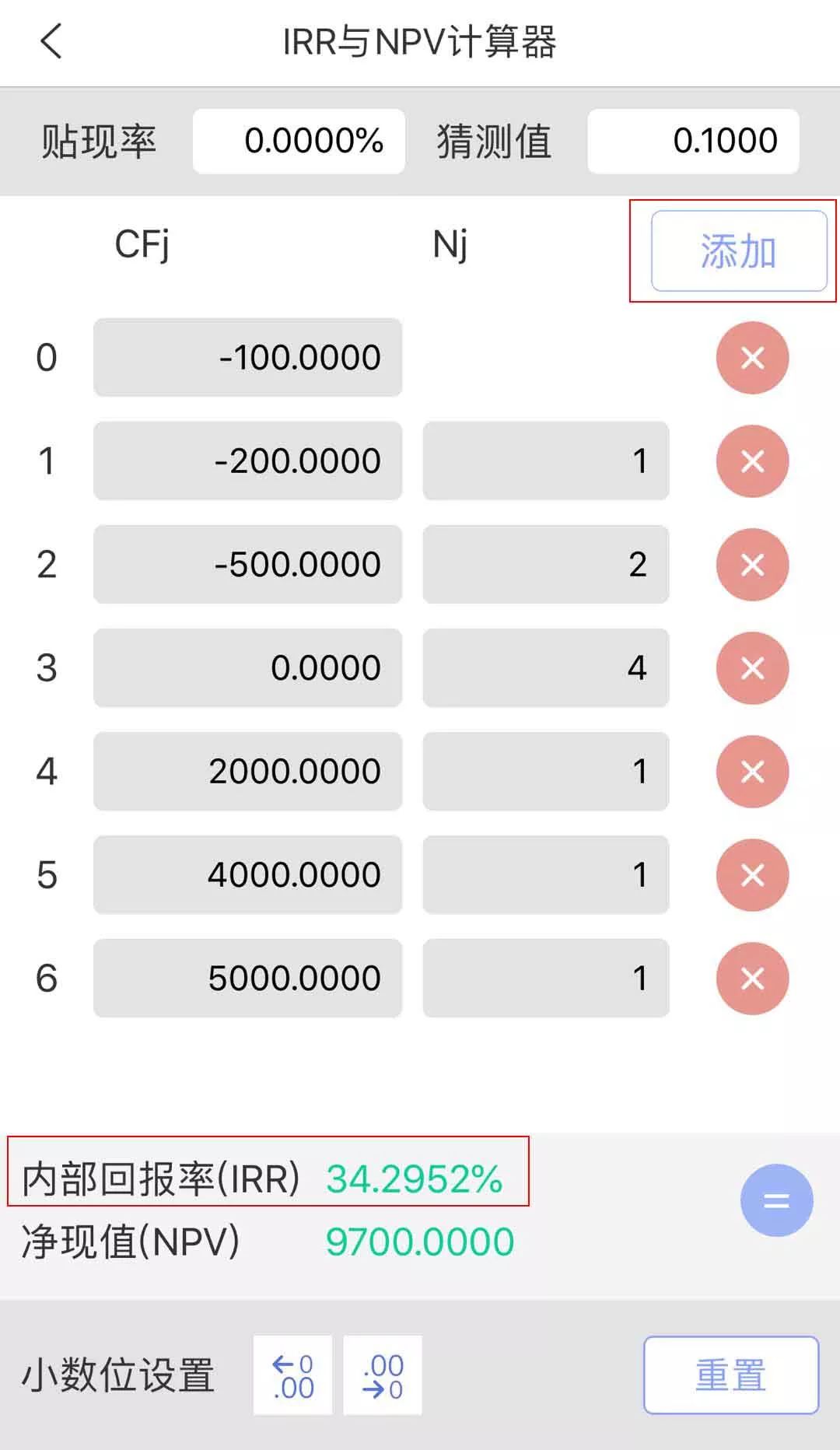Edit the CFj value 5000.0000
Image resolution: width=840 pixels, height=1450 pixels.
(x=247, y=979)
